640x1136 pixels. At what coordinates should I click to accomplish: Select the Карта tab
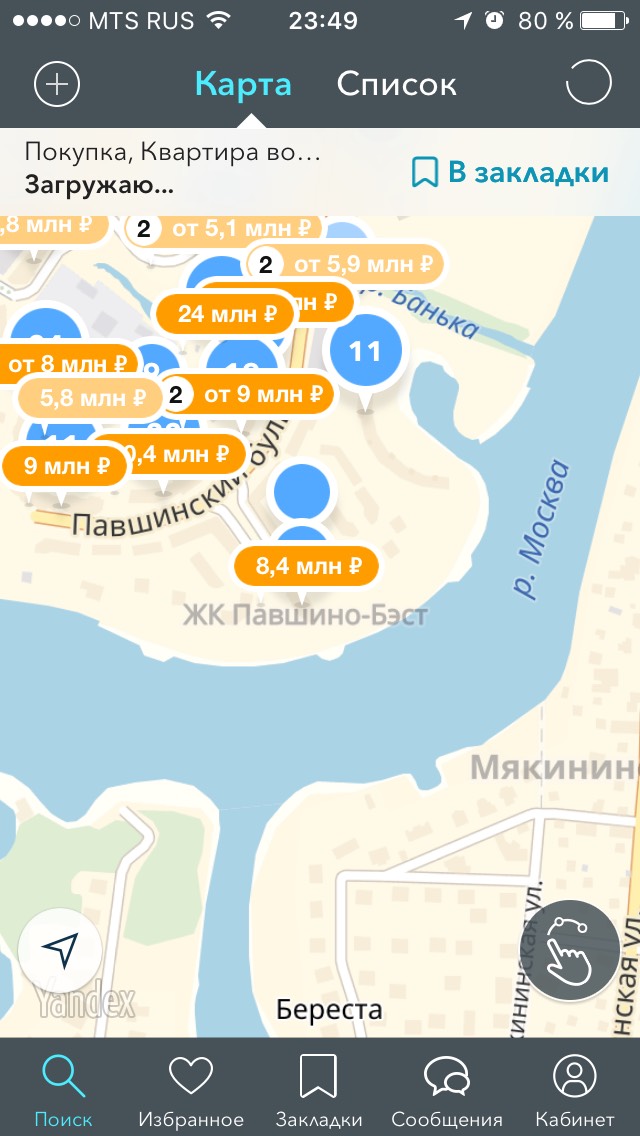point(243,84)
